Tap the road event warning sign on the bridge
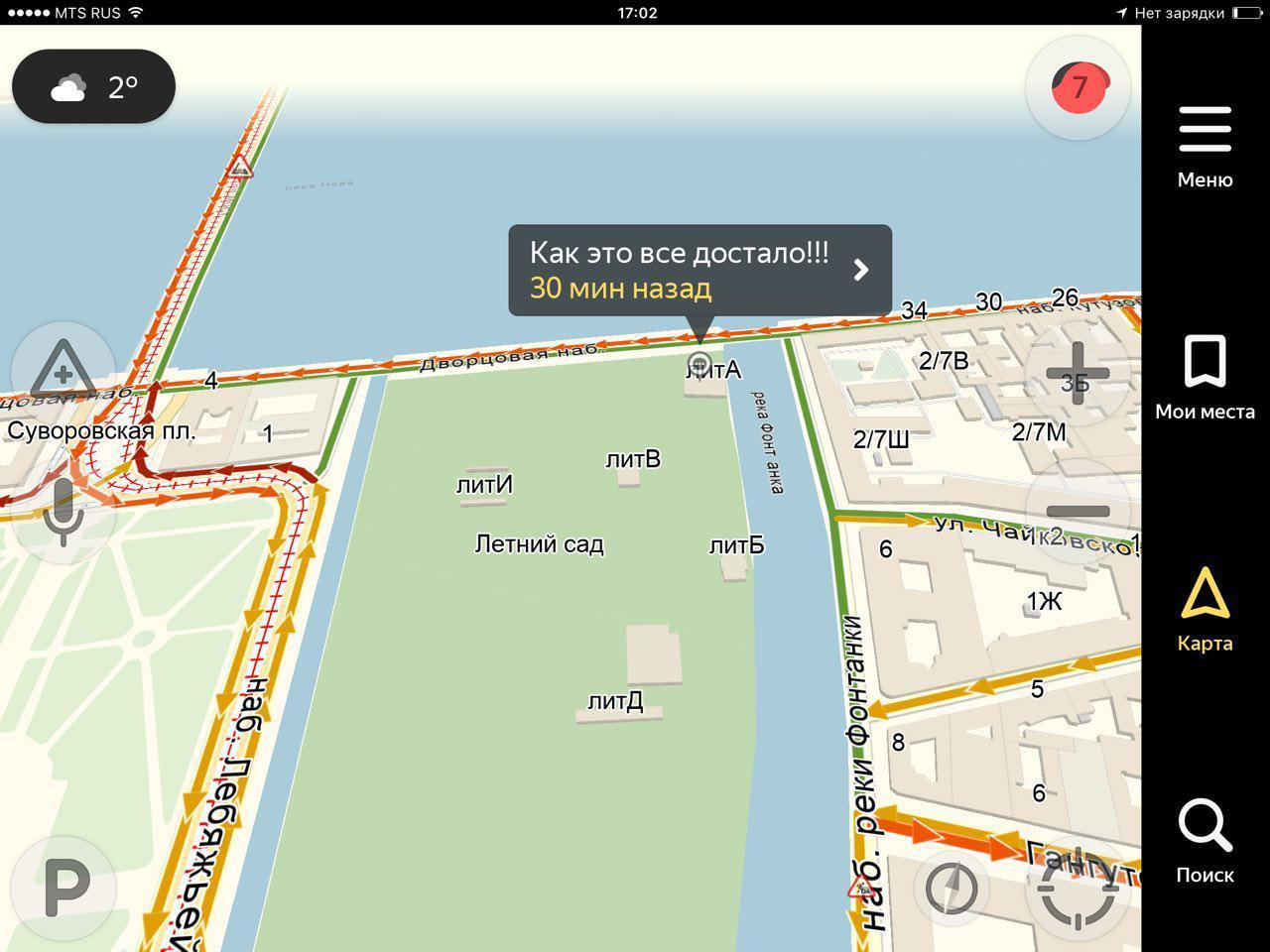This screenshot has width=1270, height=952. pos(239,167)
